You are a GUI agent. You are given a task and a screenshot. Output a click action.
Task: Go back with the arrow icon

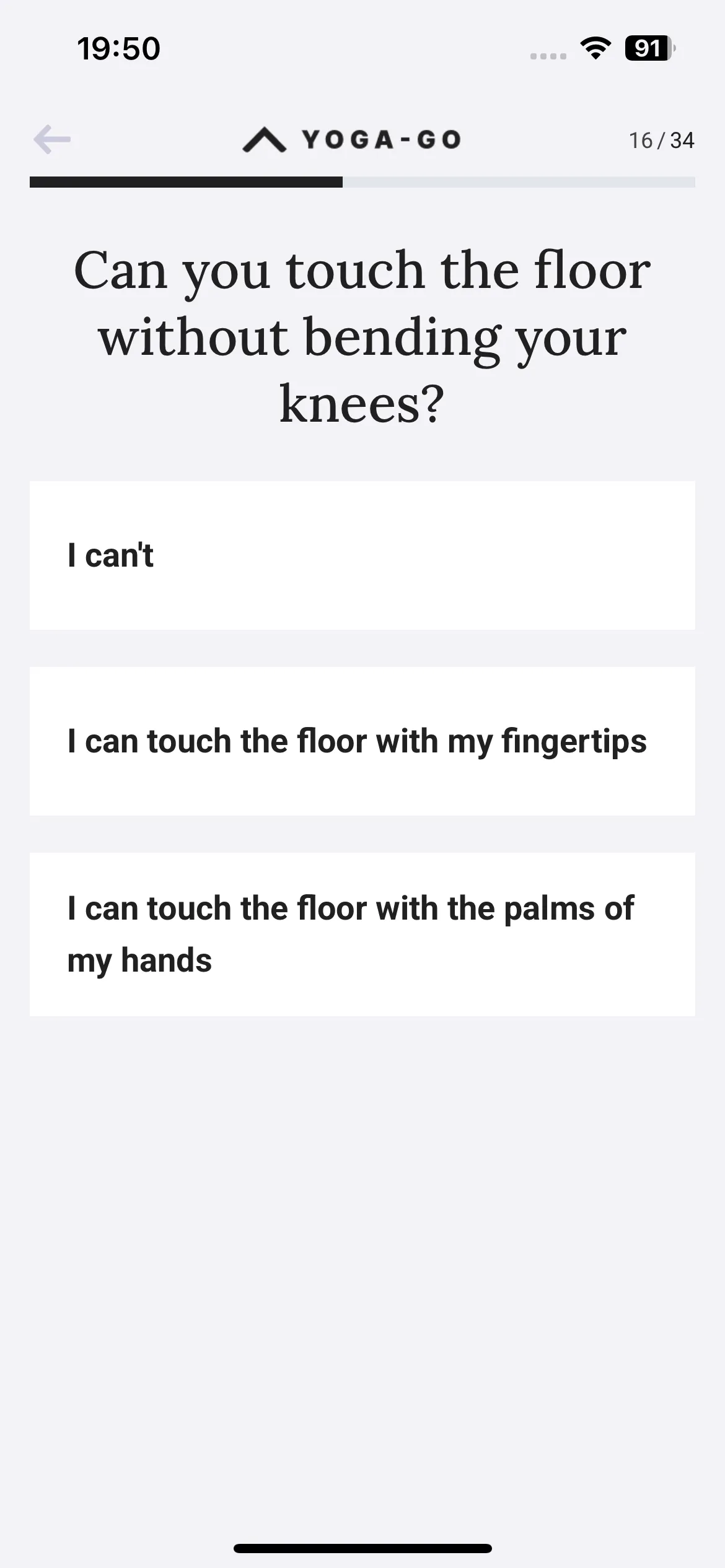click(x=52, y=139)
